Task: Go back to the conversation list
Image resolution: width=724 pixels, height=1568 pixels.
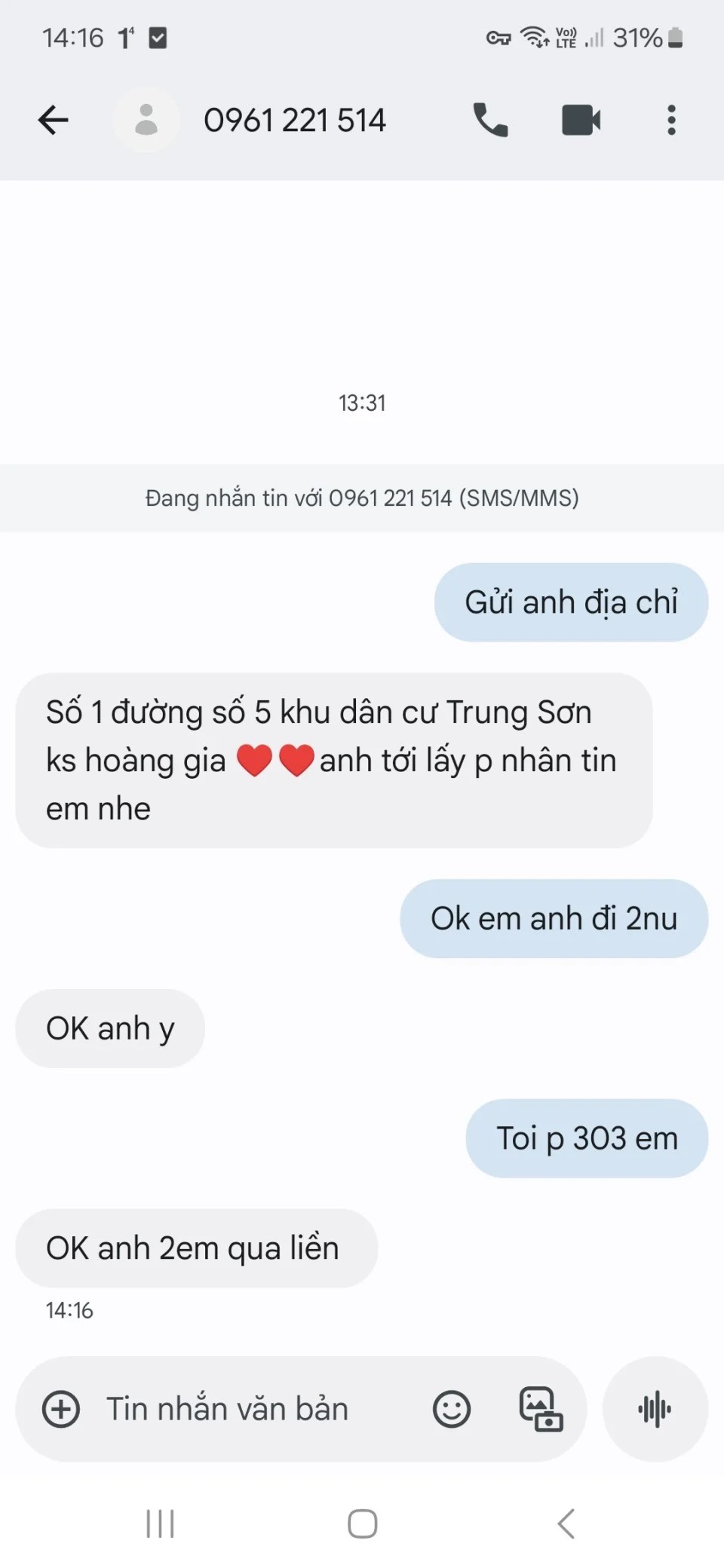Action: coord(53,120)
